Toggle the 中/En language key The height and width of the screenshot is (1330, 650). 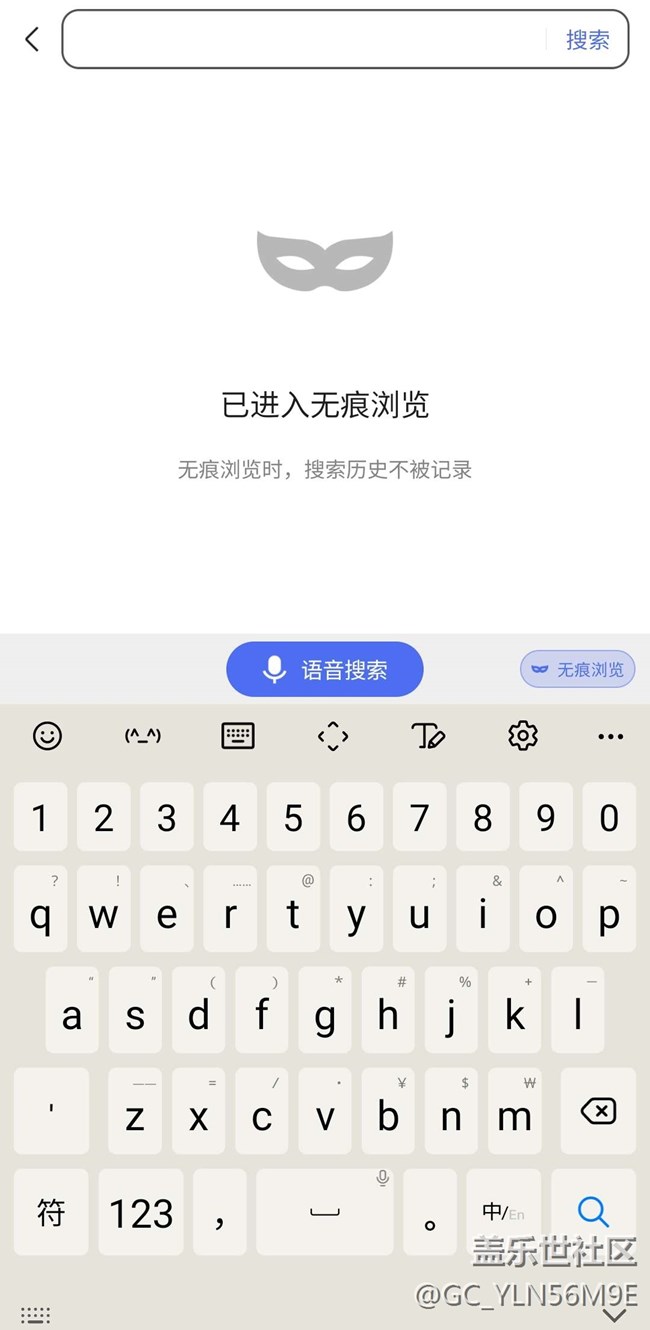click(503, 1212)
